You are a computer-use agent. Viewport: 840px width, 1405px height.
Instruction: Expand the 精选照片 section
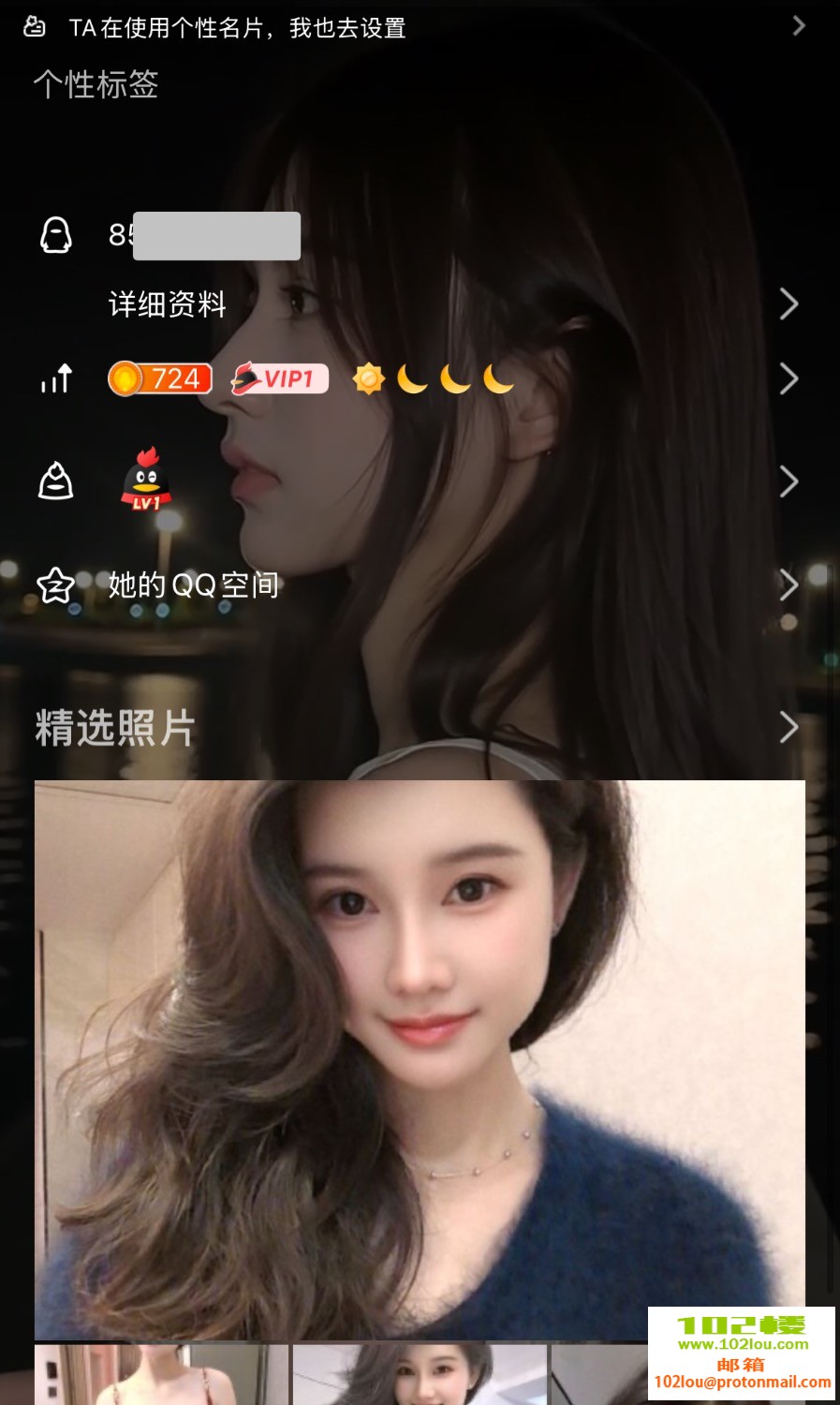click(787, 728)
